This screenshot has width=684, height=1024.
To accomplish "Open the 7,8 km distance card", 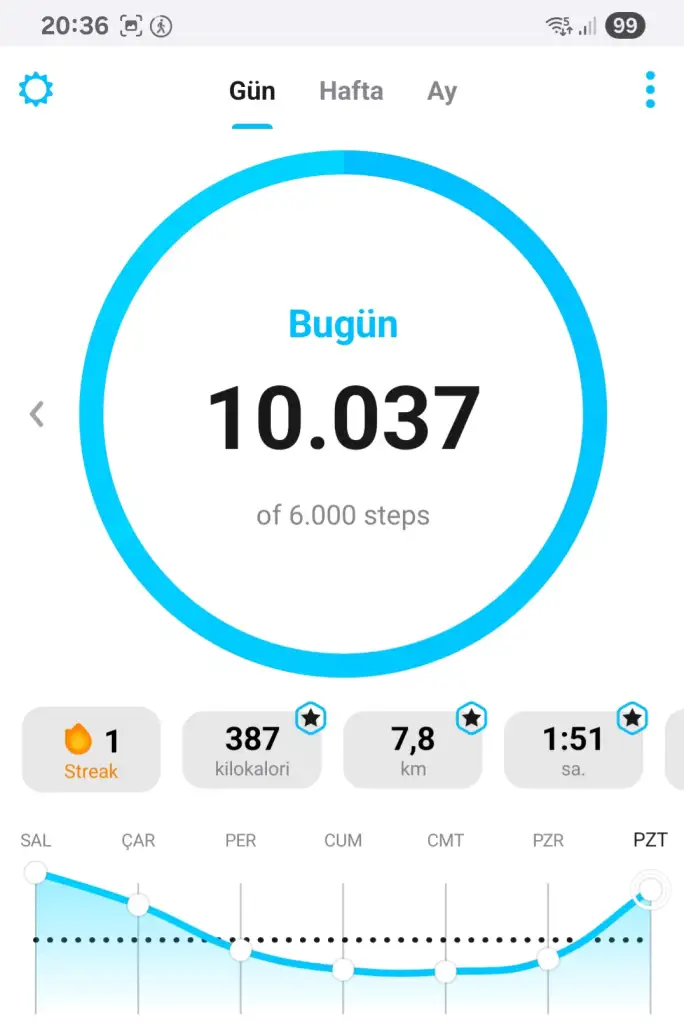I will click(x=412, y=750).
